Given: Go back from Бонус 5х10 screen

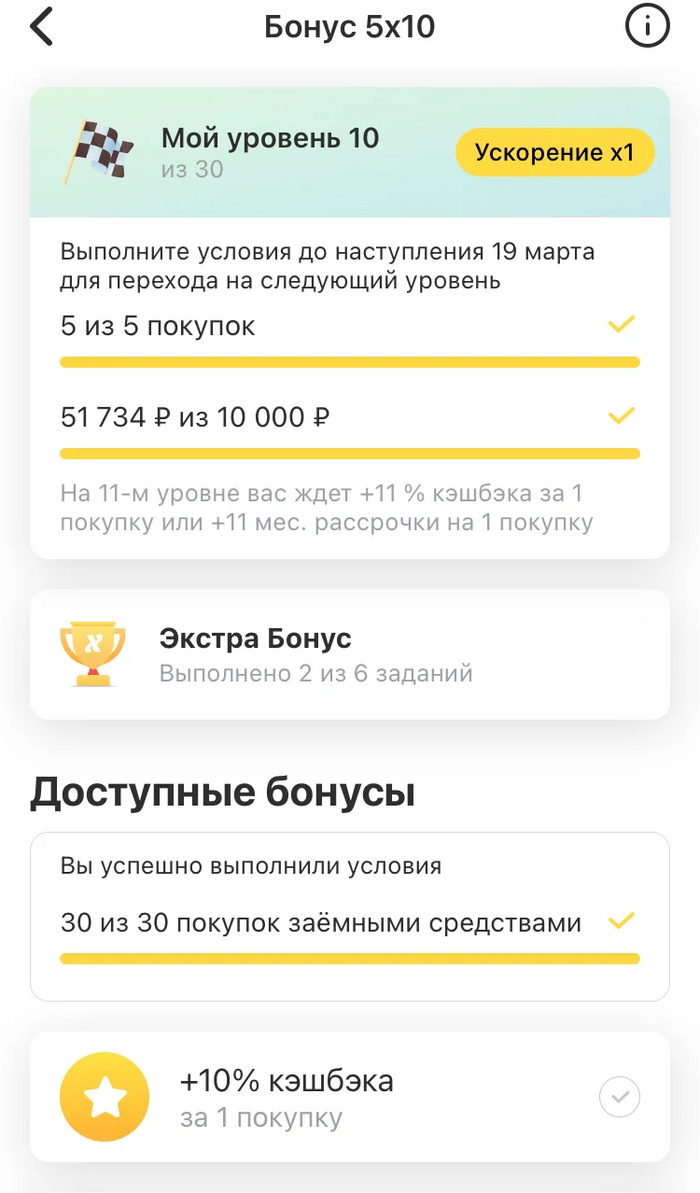Looking at the screenshot, I should click(x=42, y=27).
